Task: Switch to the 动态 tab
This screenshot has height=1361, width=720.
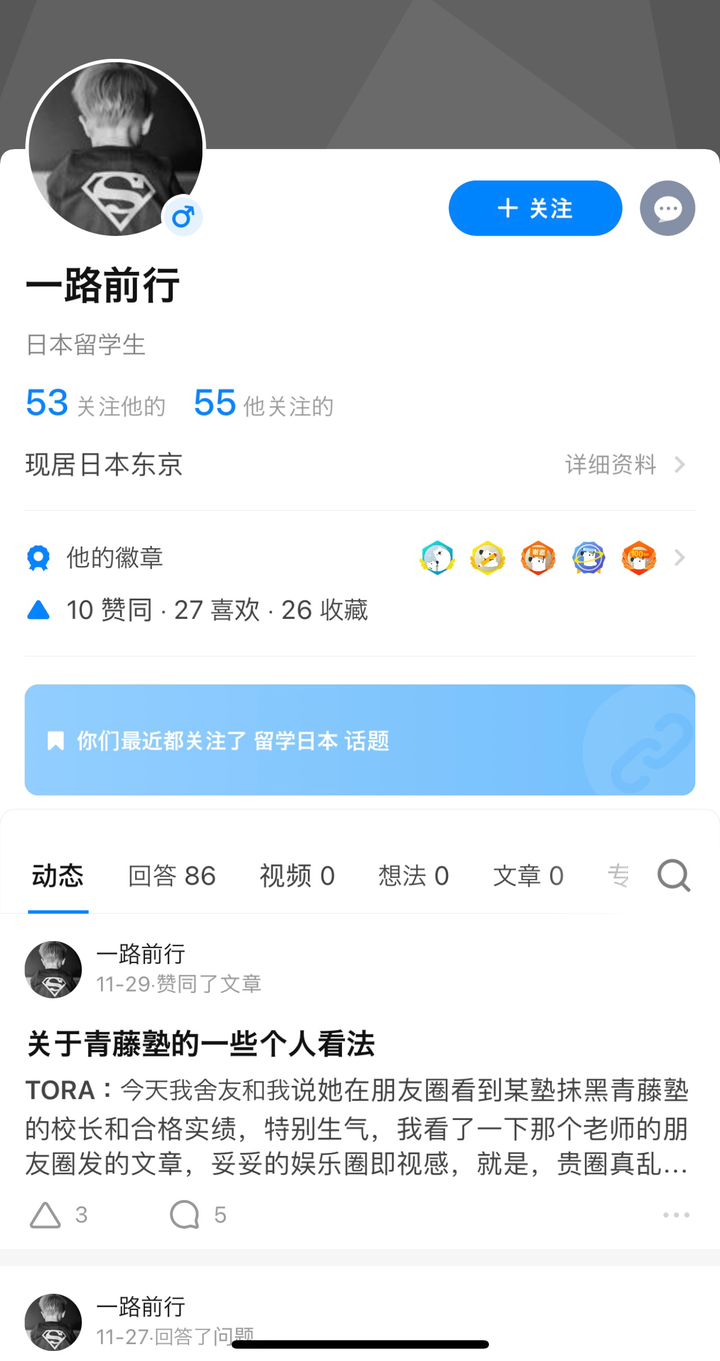Action: [58, 876]
